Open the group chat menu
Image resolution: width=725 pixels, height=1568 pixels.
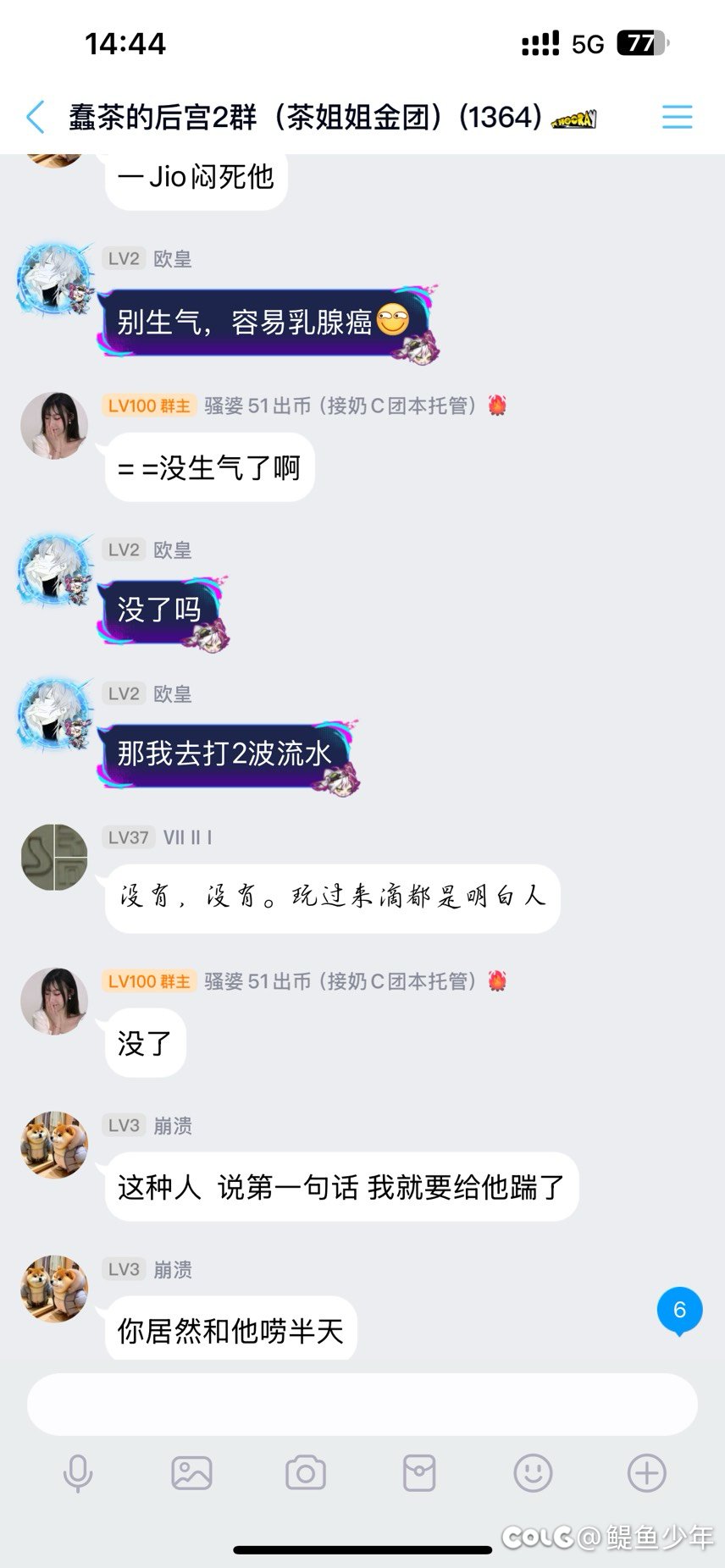click(x=677, y=117)
